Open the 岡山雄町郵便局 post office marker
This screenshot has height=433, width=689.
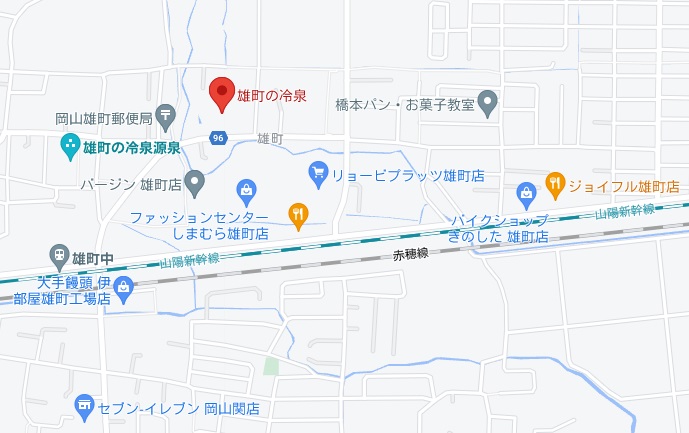[166, 117]
